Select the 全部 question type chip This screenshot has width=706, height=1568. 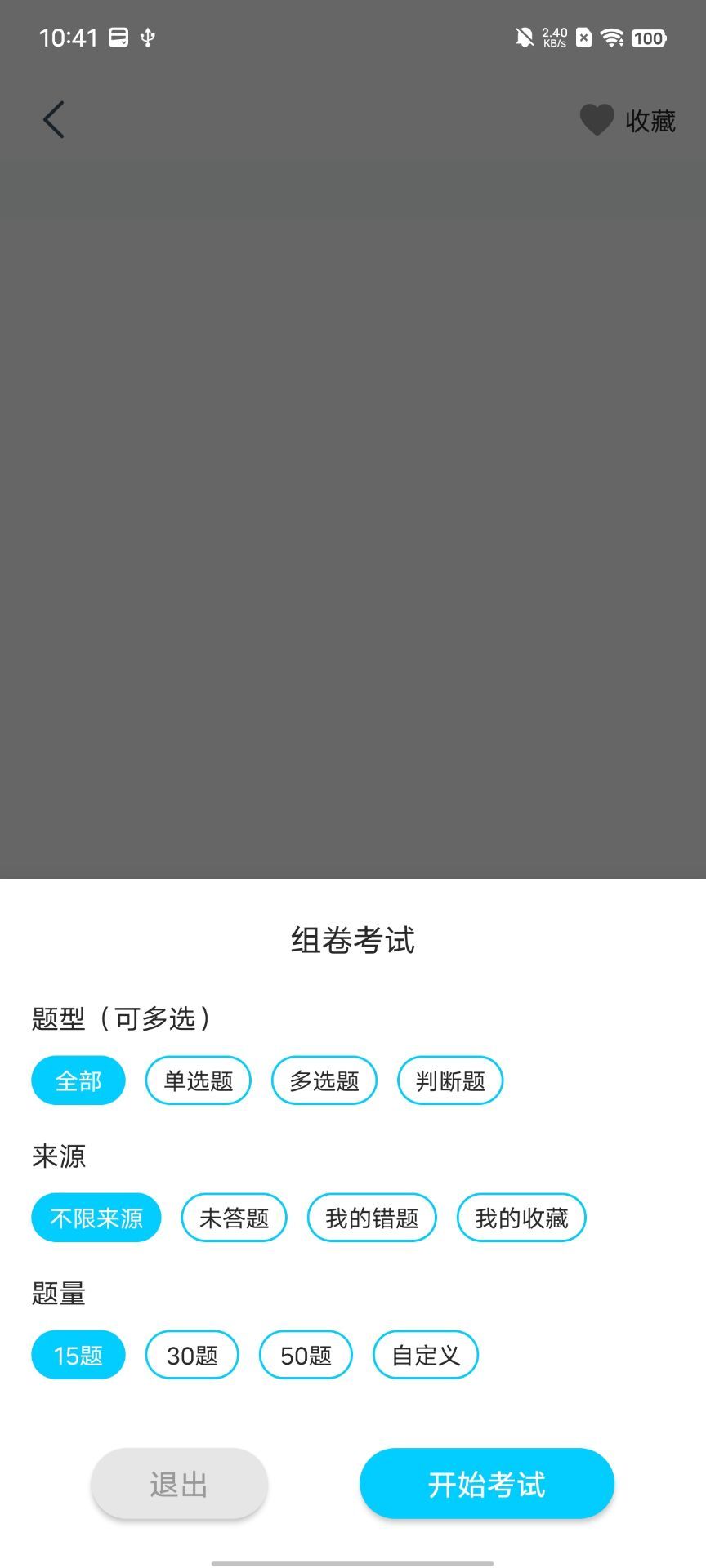click(78, 1080)
